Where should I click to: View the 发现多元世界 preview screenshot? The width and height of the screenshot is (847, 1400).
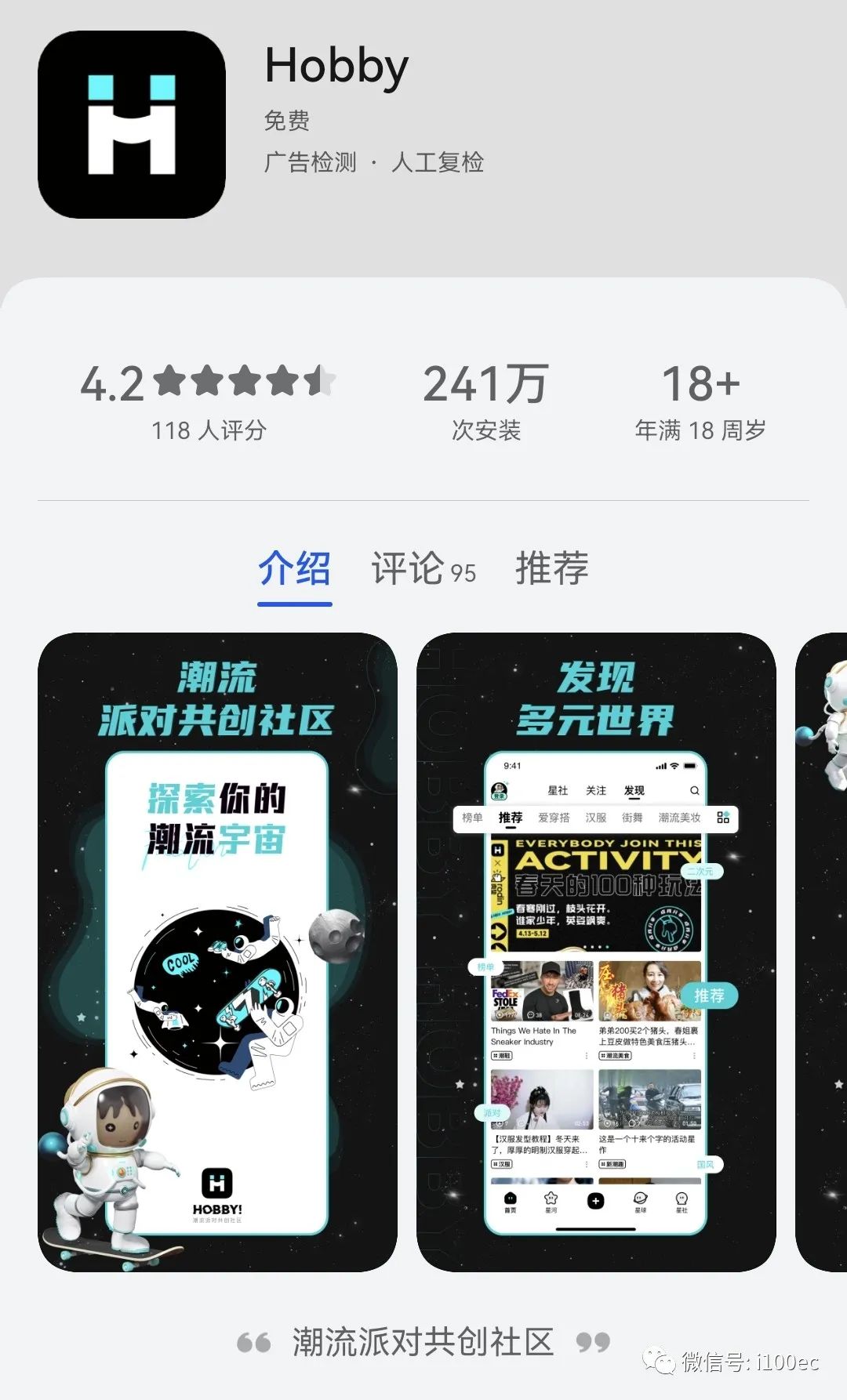(596, 952)
